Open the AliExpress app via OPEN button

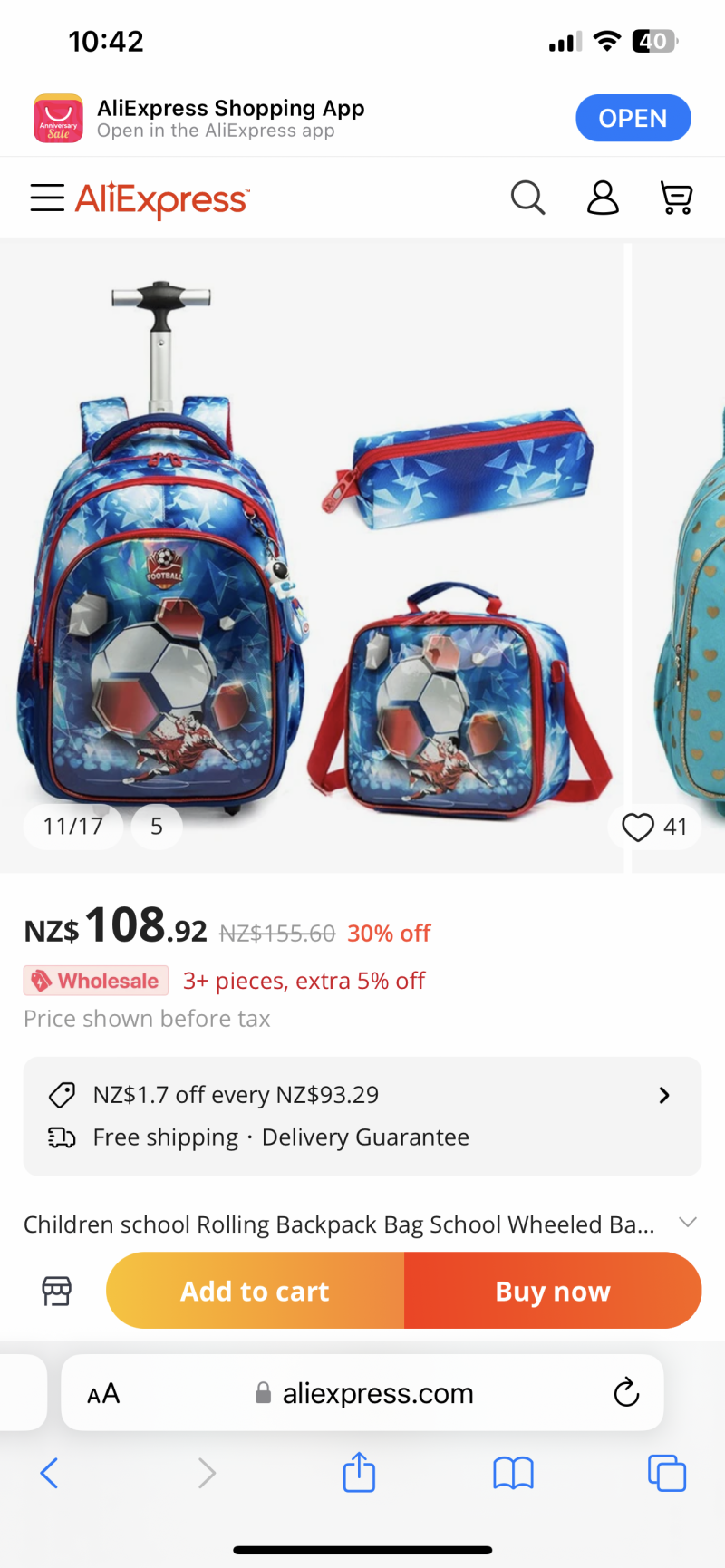coord(633,118)
